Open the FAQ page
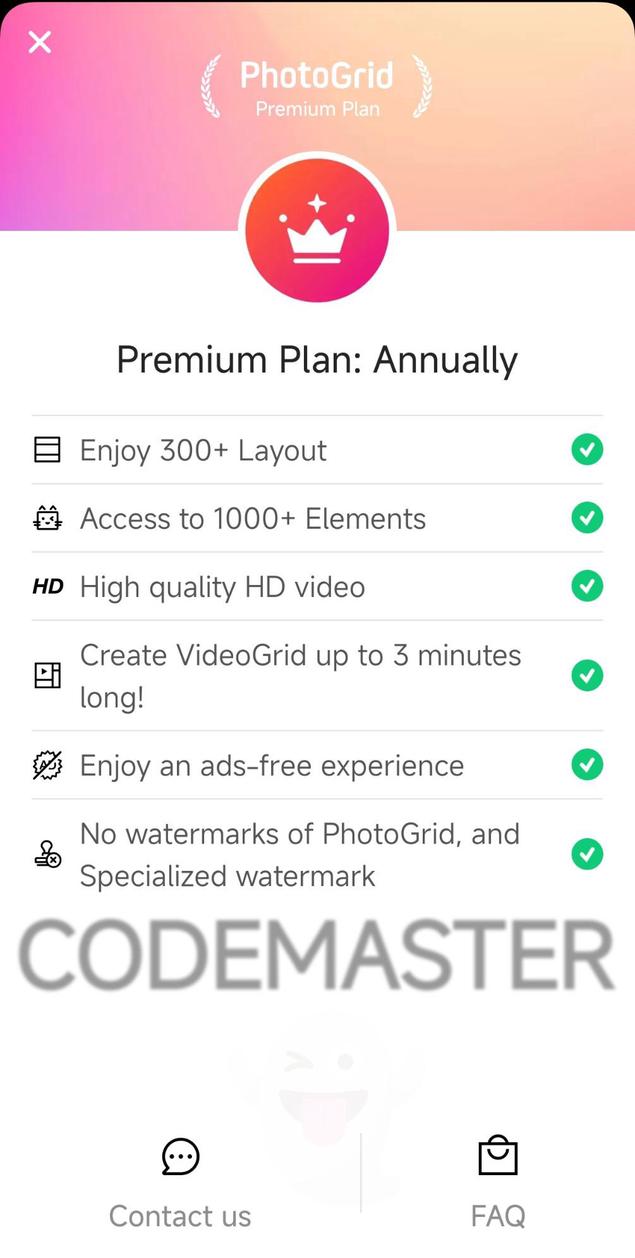This screenshot has height=1258, width=635. tap(498, 1184)
